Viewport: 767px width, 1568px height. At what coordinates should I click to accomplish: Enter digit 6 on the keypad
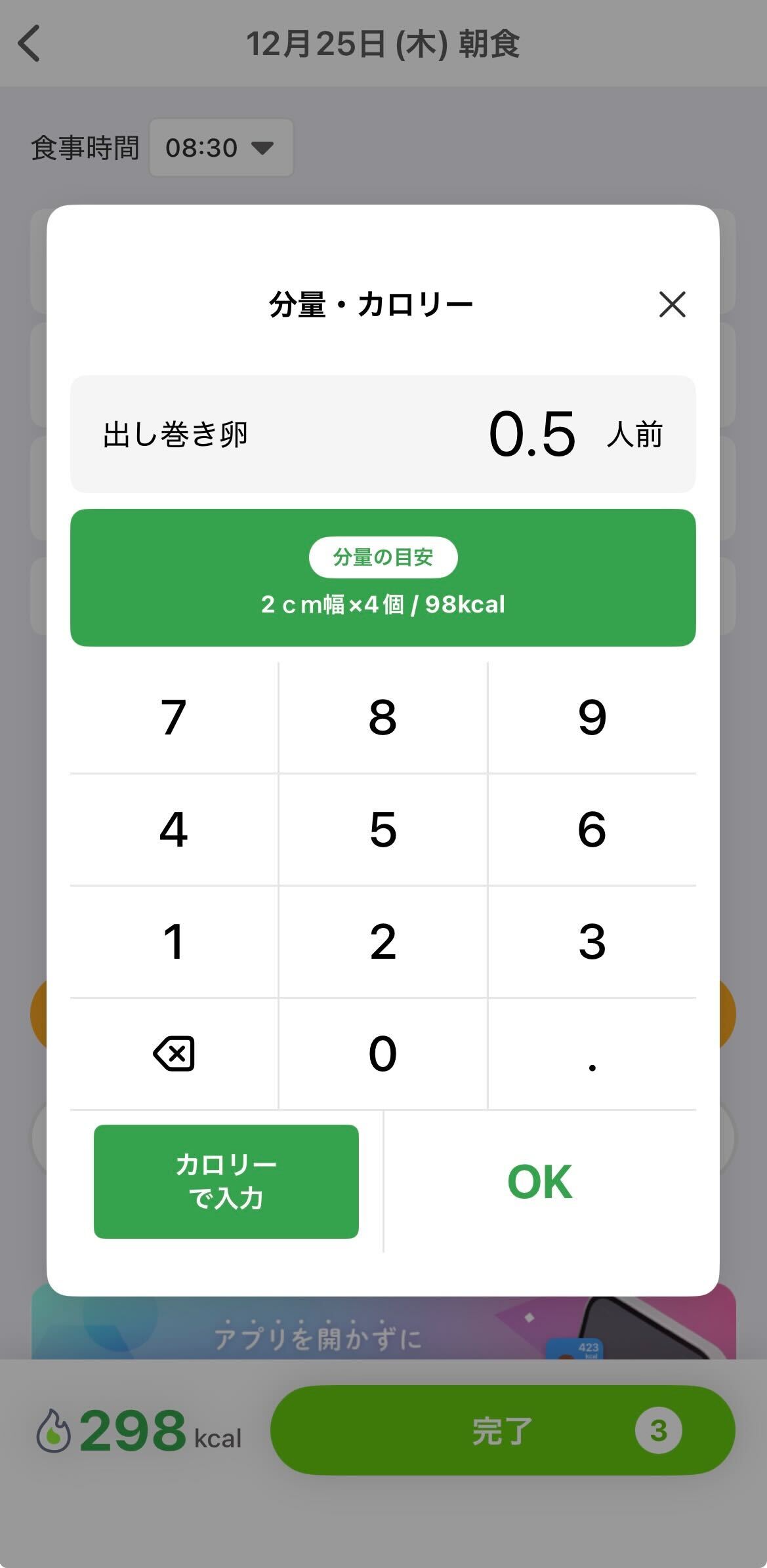click(592, 830)
